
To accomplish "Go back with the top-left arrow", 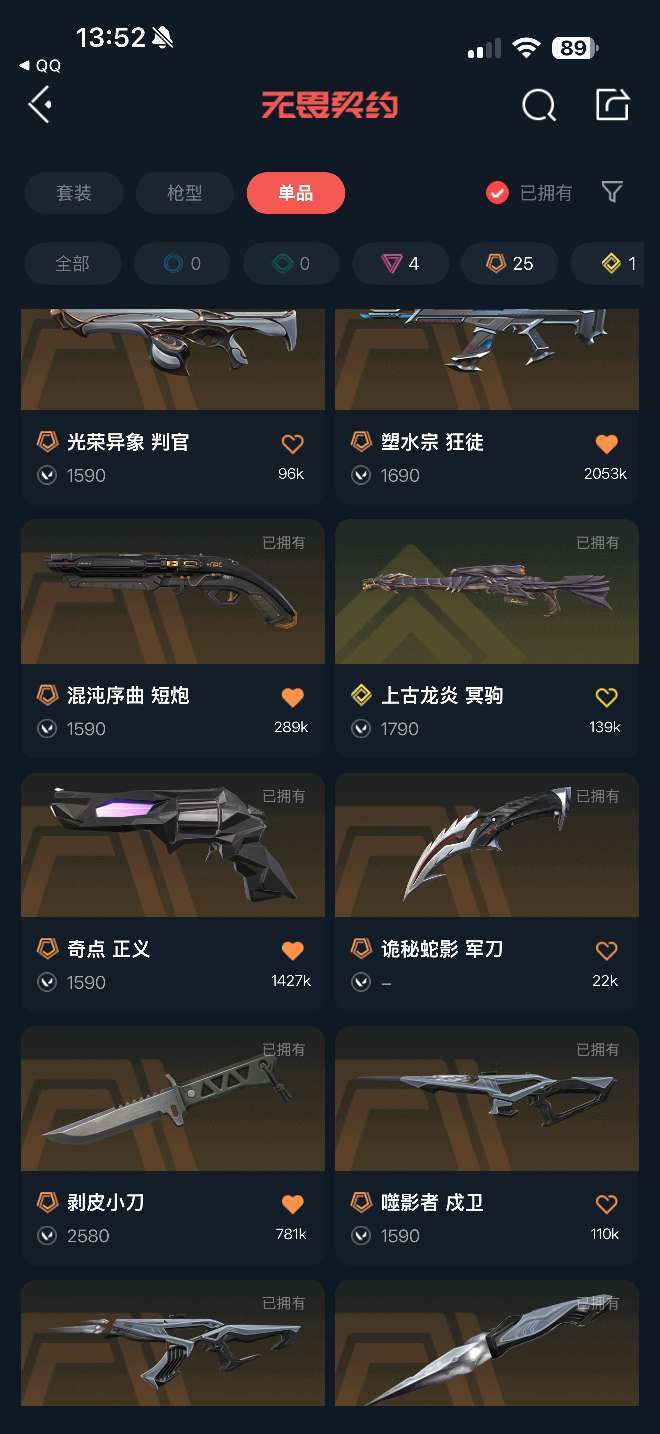I will coord(40,104).
